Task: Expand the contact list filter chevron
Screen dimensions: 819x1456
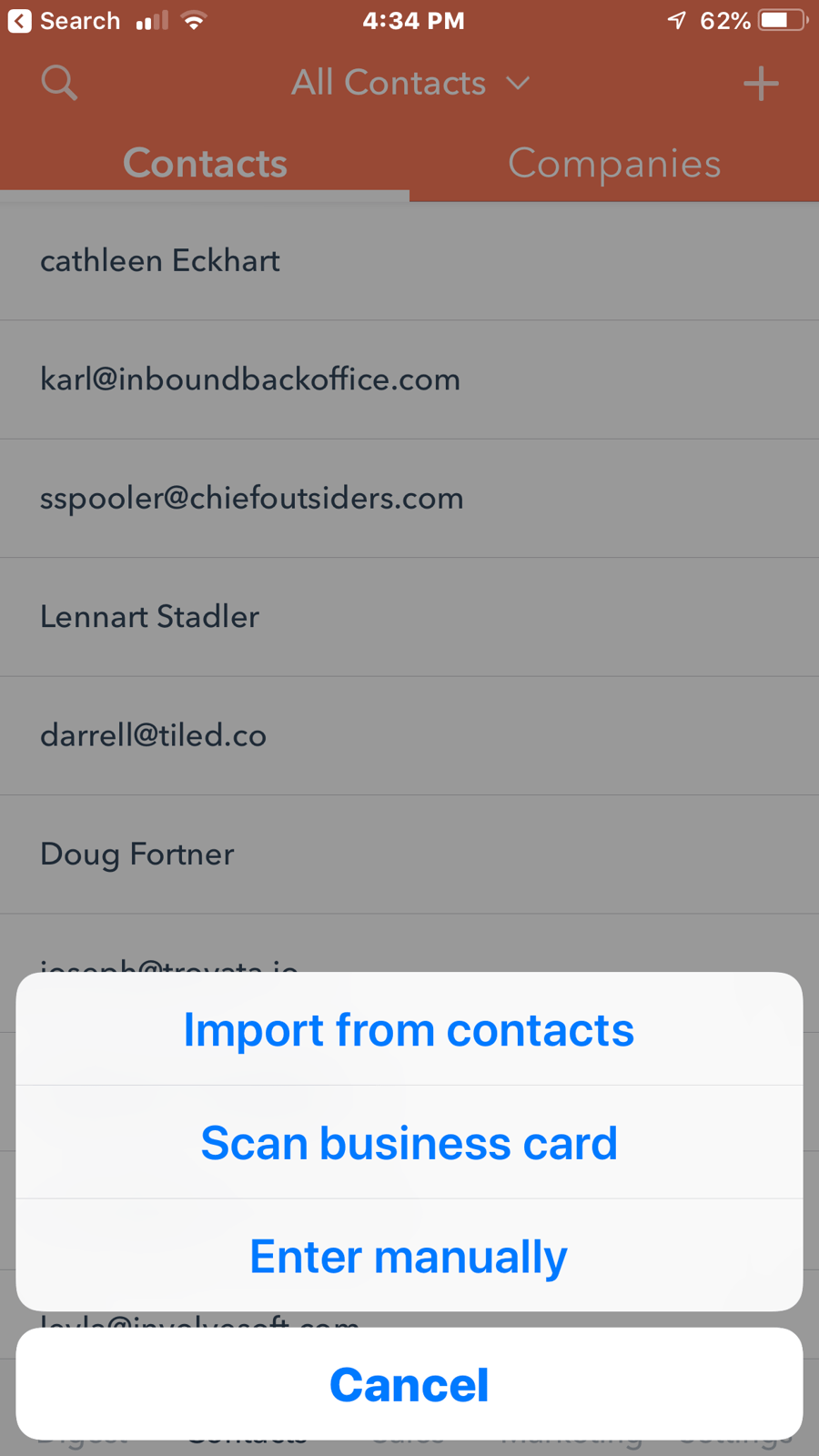Action: click(x=517, y=83)
